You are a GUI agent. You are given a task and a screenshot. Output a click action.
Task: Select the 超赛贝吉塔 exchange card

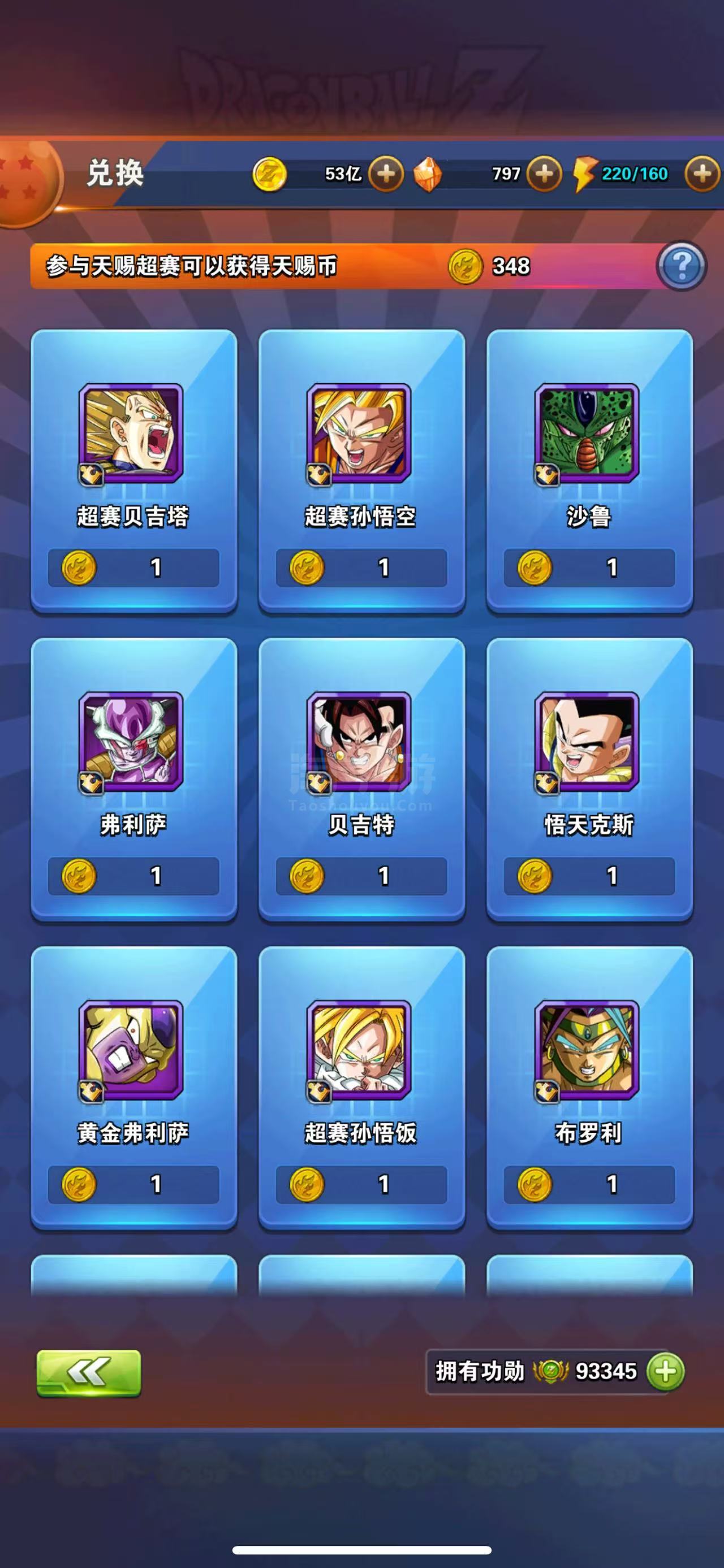(x=134, y=471)
